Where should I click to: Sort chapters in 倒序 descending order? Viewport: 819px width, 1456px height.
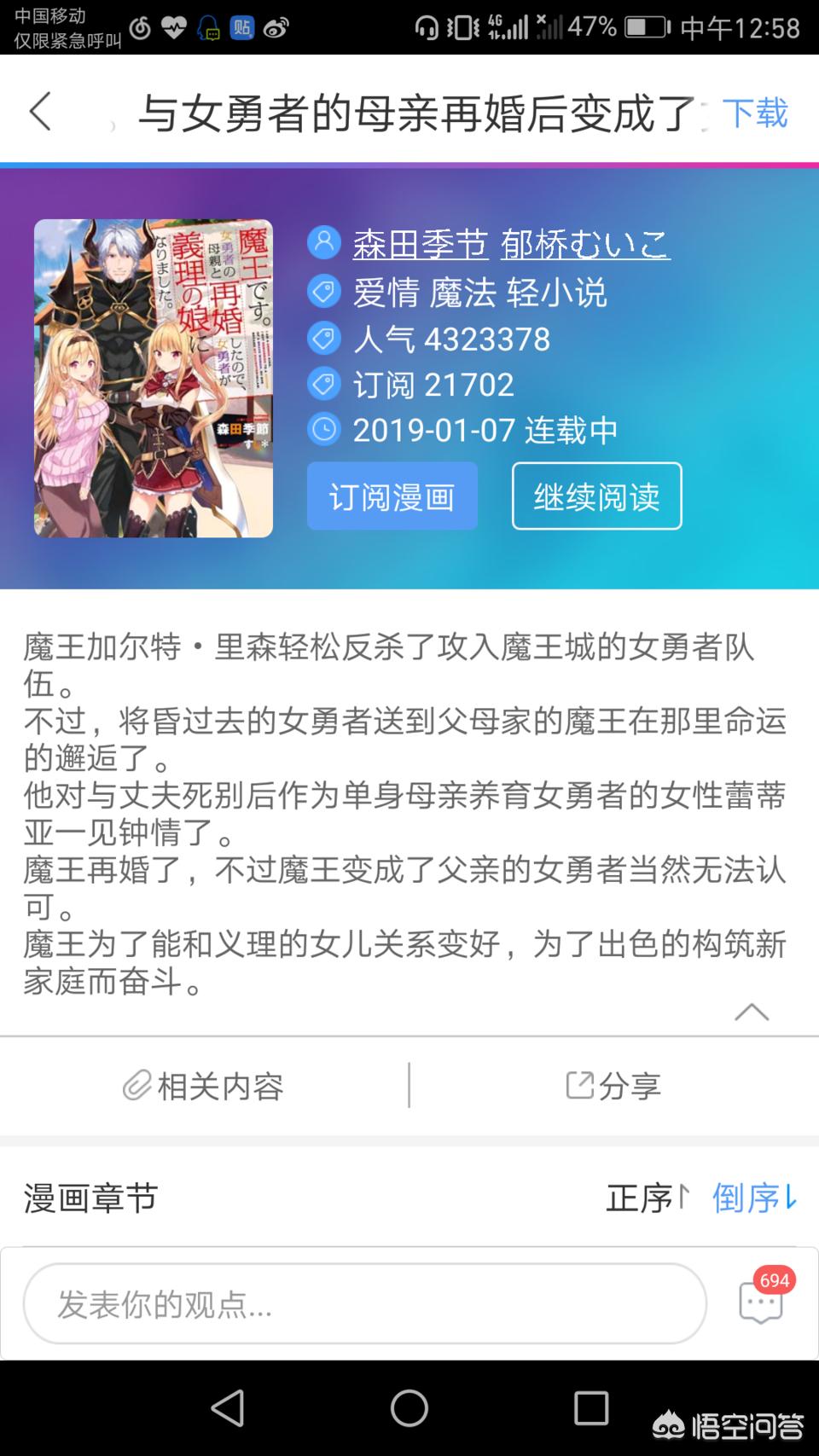click(755, 1198)
